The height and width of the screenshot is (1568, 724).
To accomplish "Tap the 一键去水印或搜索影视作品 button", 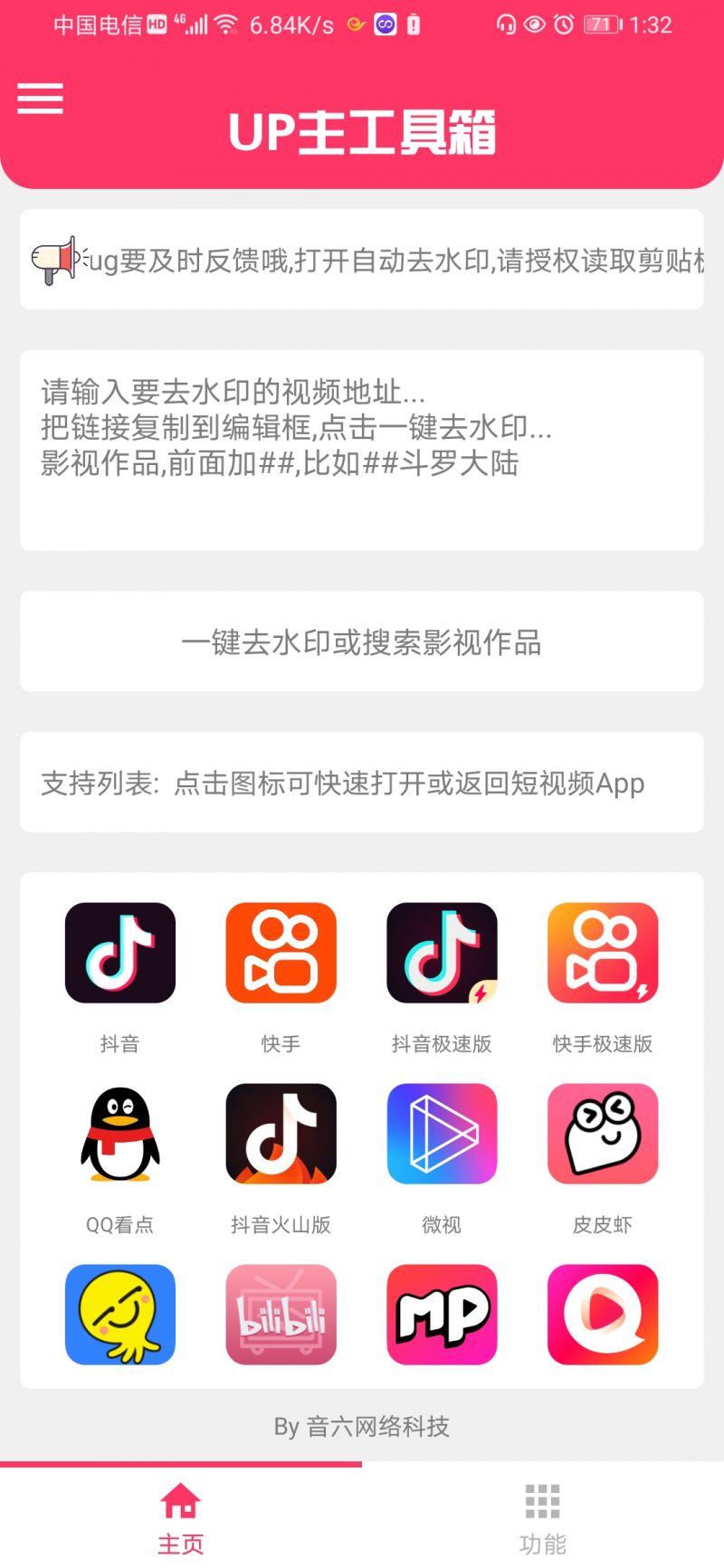I will 362,642.
